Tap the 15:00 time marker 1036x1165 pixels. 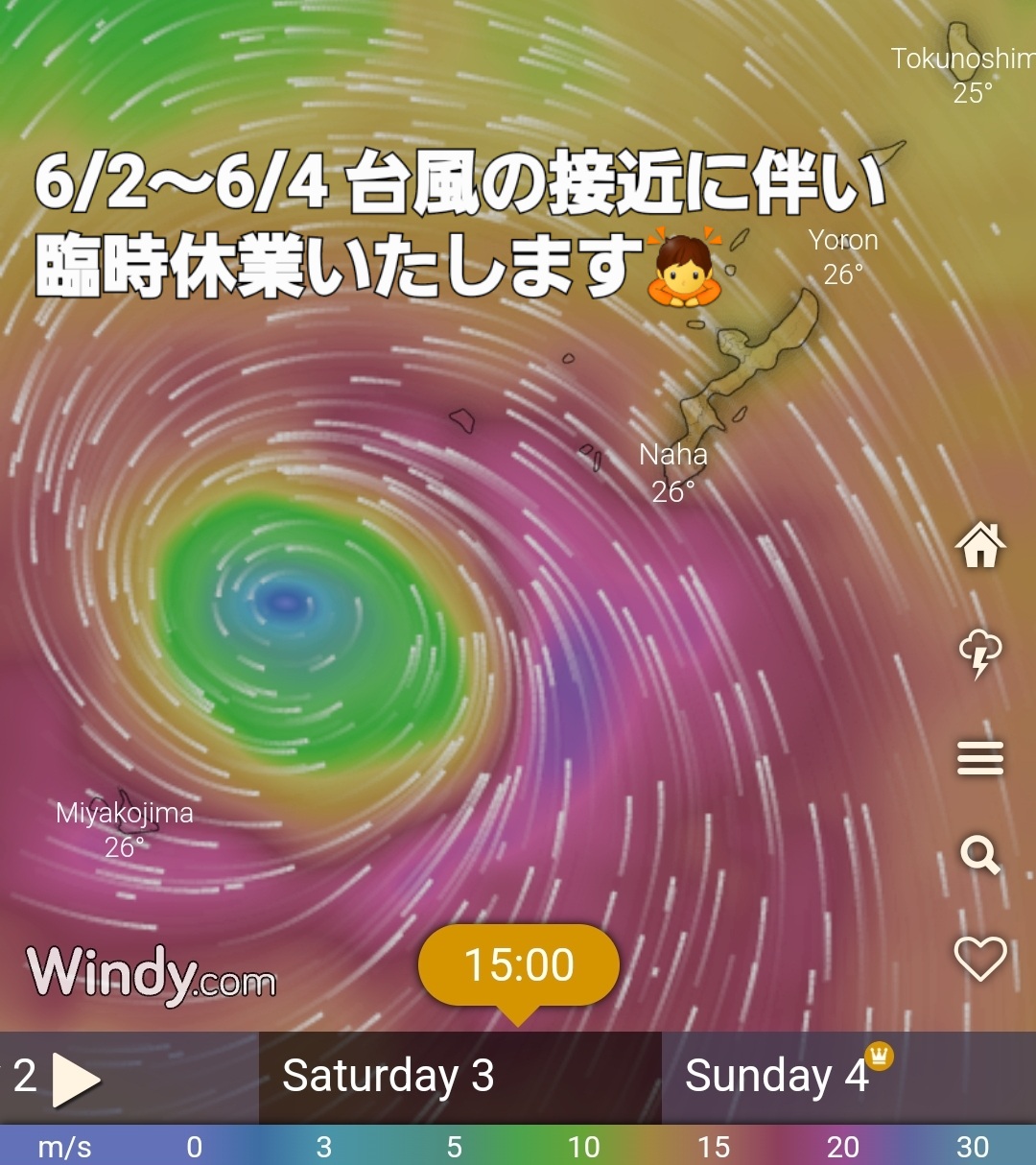click(519, 964)
